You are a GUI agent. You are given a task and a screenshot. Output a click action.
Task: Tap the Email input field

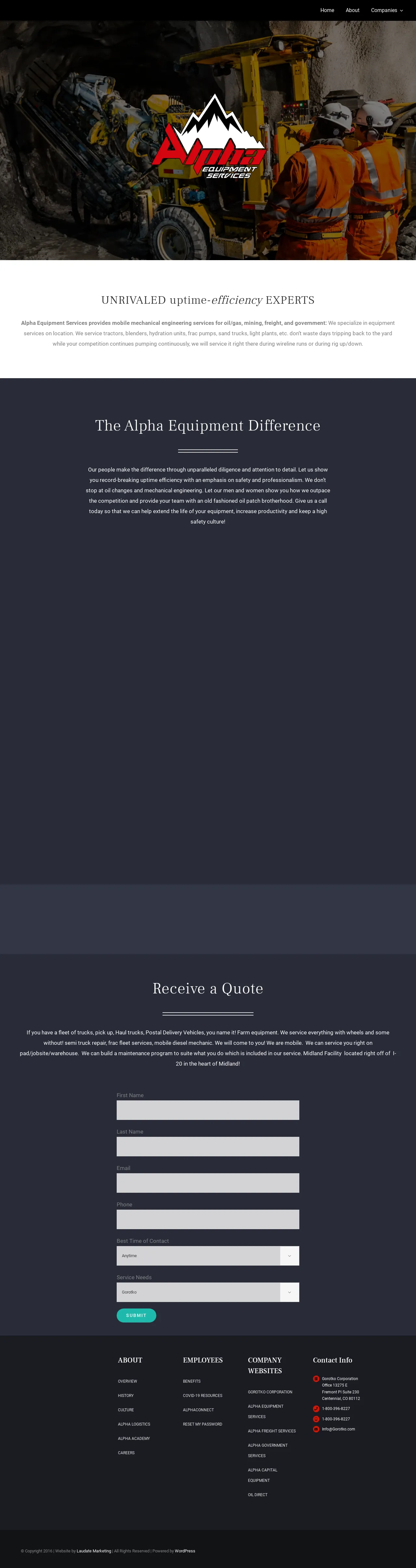click(x=207, y=1183)
